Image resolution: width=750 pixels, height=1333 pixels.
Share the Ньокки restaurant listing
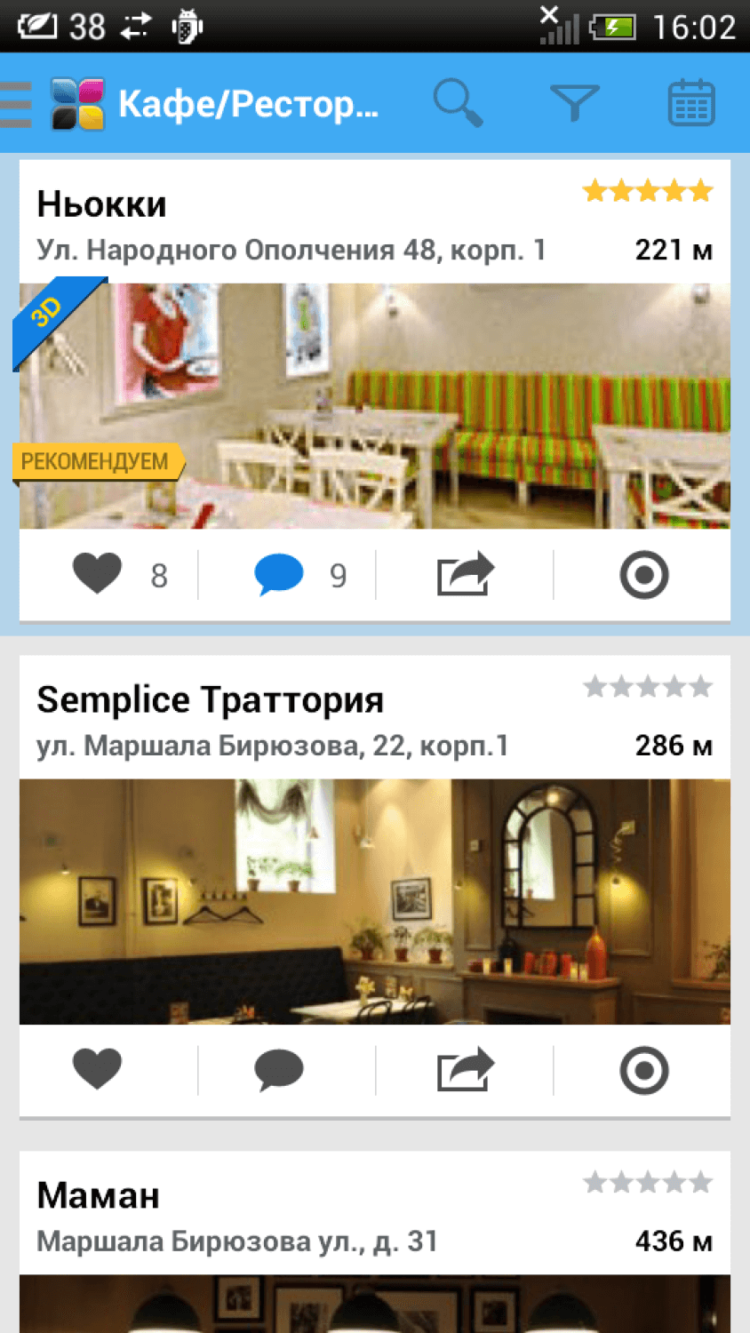[464, 573]
